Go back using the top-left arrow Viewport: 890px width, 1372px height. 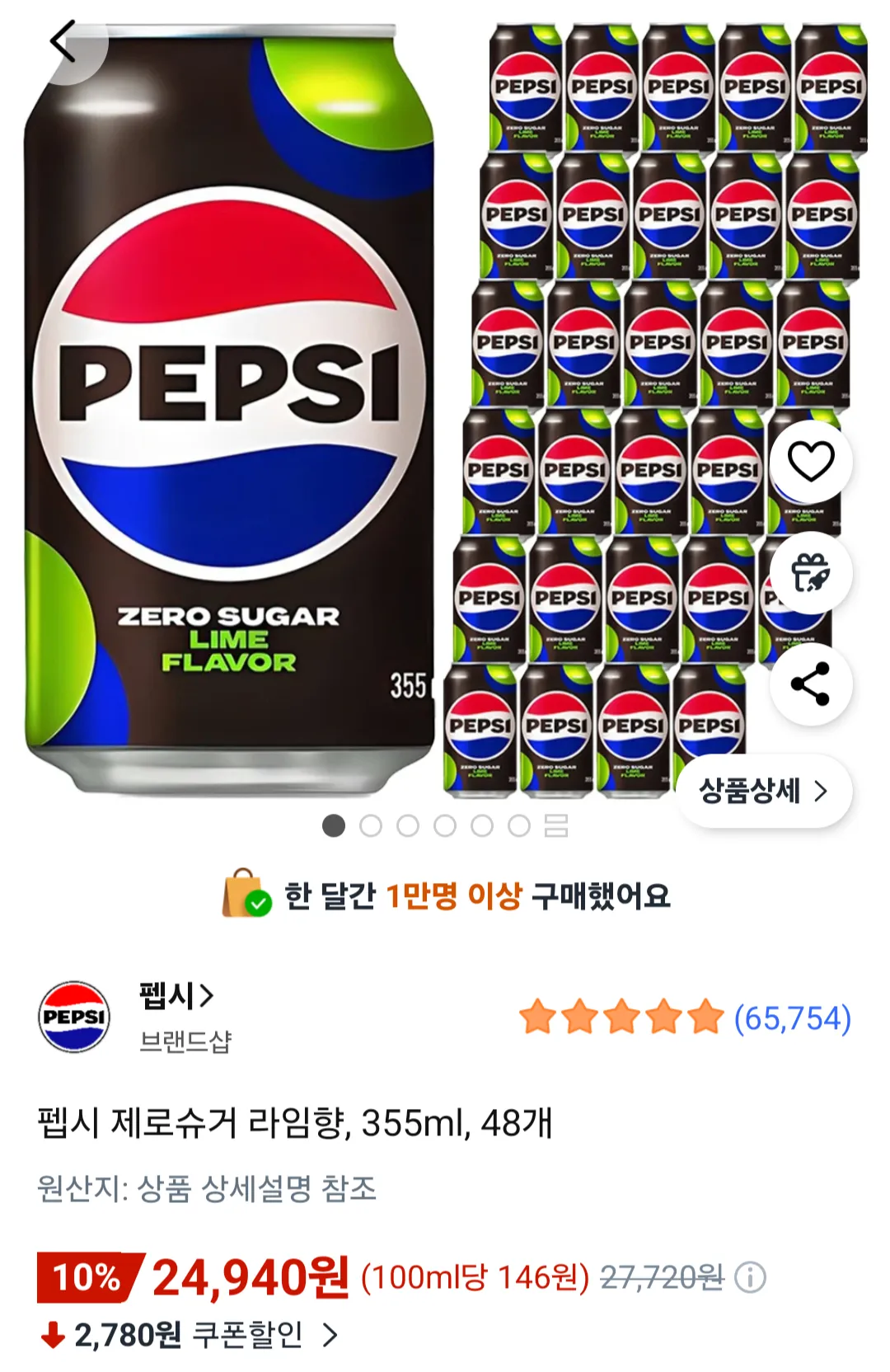pyautogui.click(x=63, y=41)
